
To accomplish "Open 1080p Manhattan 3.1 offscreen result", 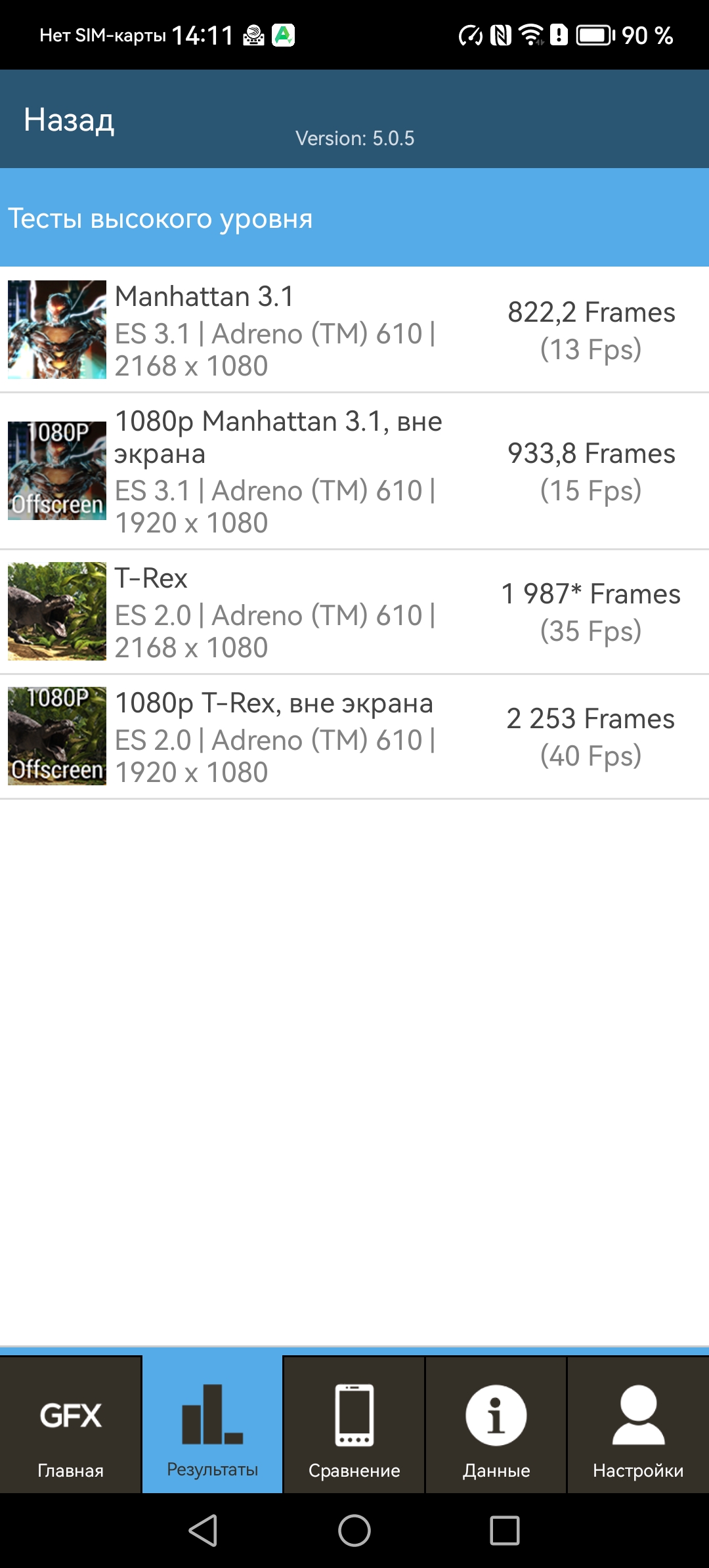I will coord(354,471).
